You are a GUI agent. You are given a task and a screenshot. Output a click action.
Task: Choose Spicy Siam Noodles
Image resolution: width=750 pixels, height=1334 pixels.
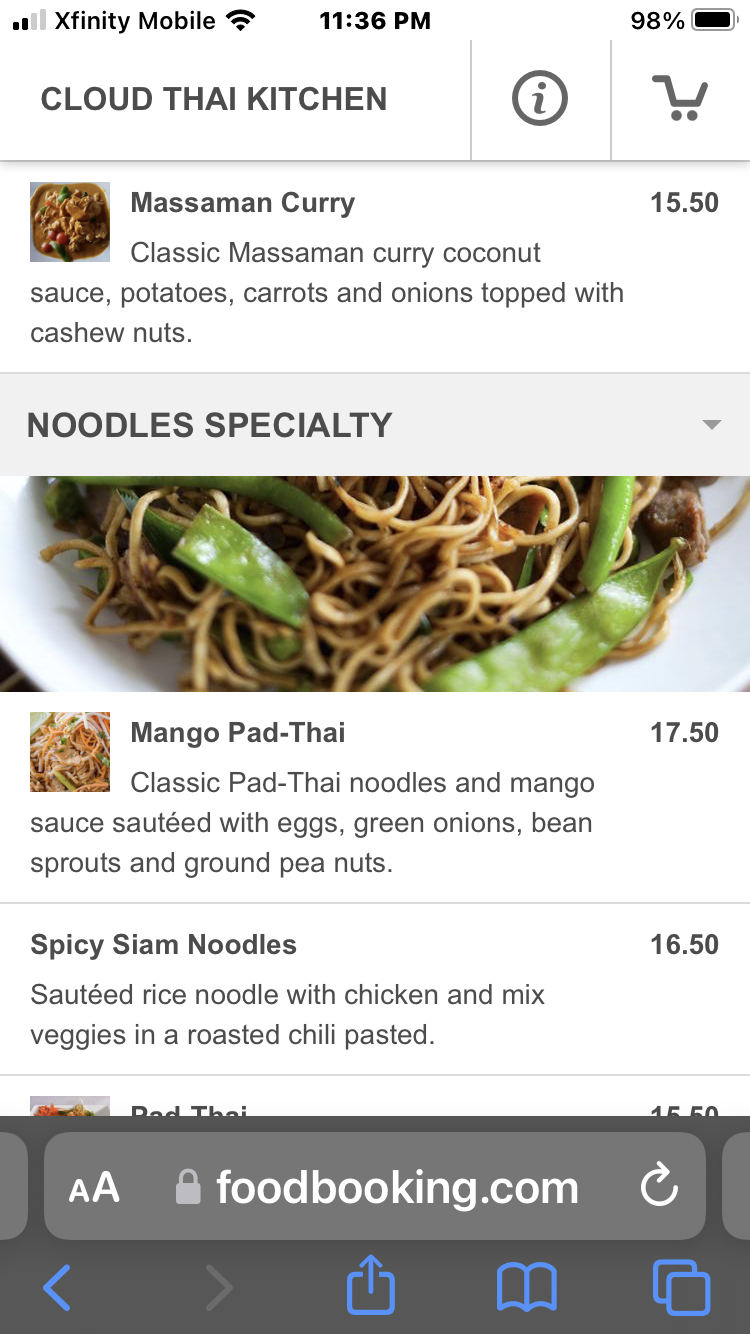coord(375,990)
